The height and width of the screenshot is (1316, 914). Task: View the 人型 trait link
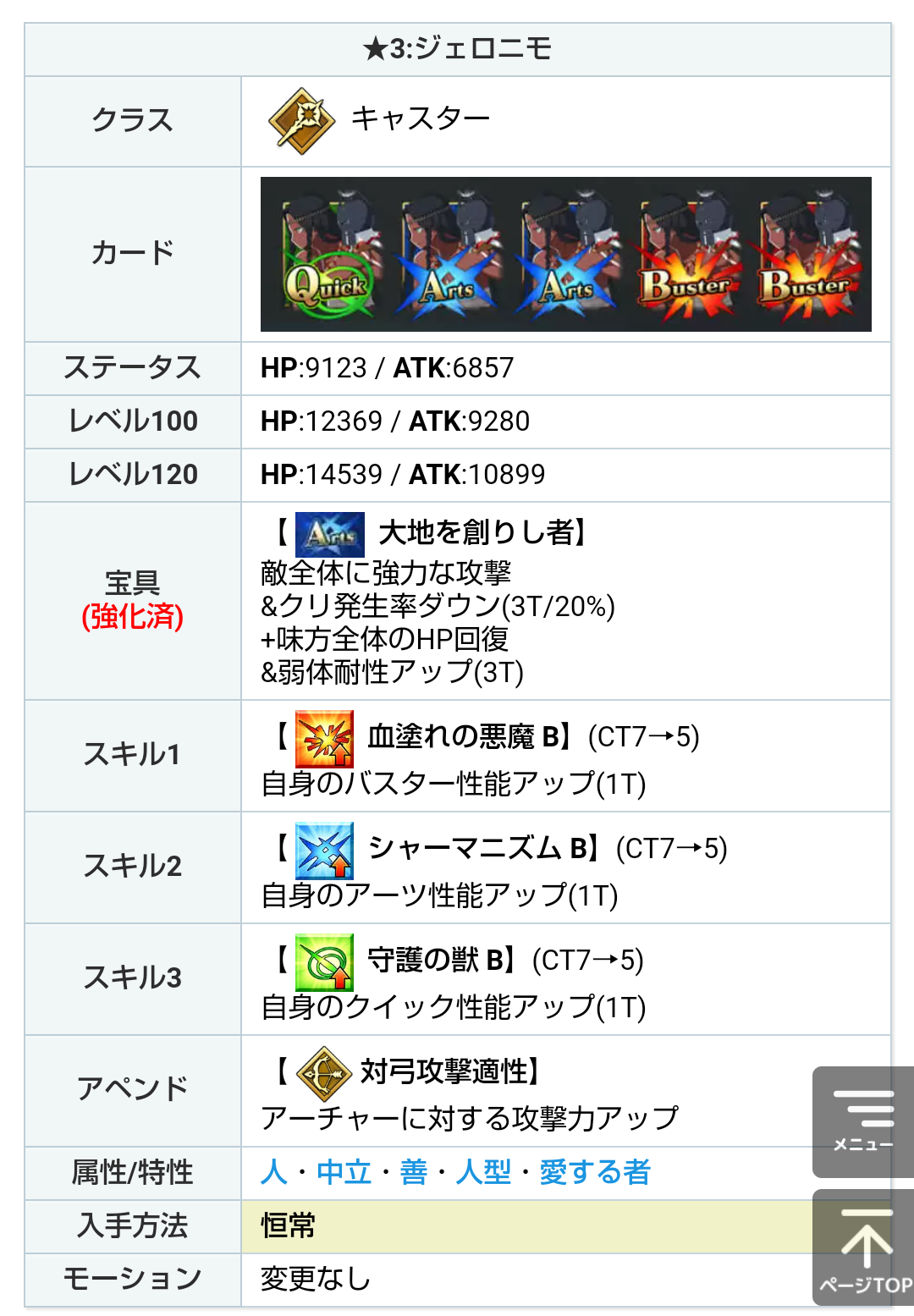[483, 1172]
